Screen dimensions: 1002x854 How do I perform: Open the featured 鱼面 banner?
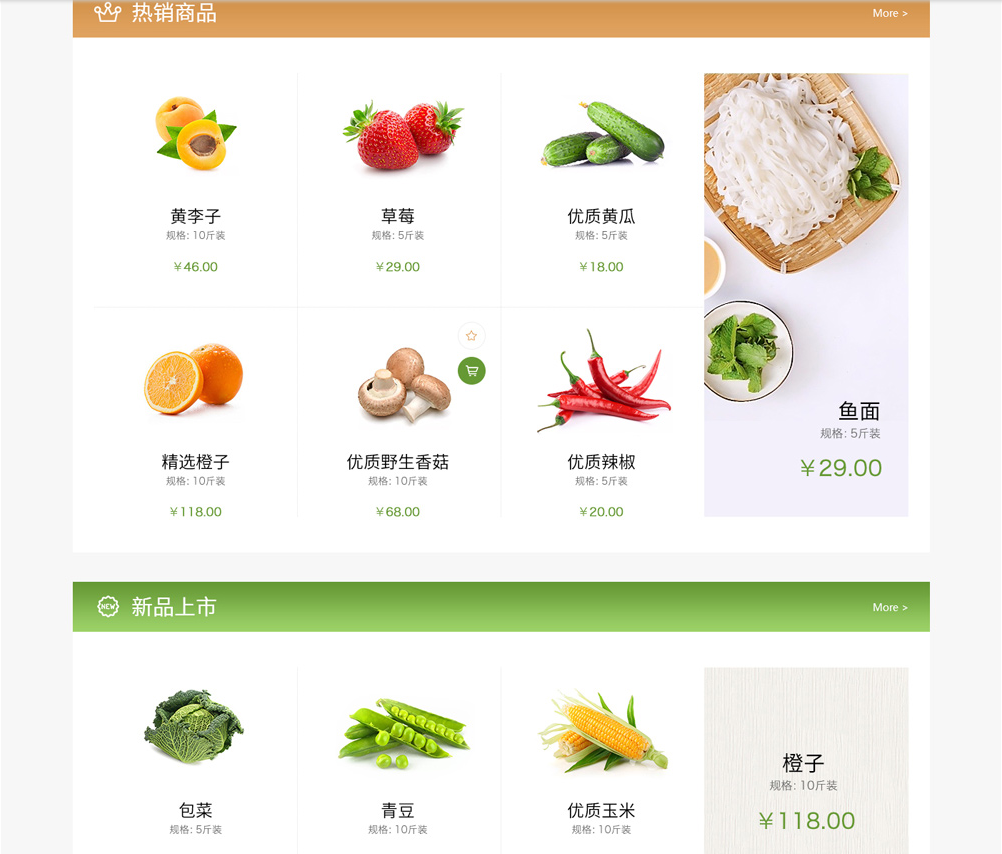806,295
